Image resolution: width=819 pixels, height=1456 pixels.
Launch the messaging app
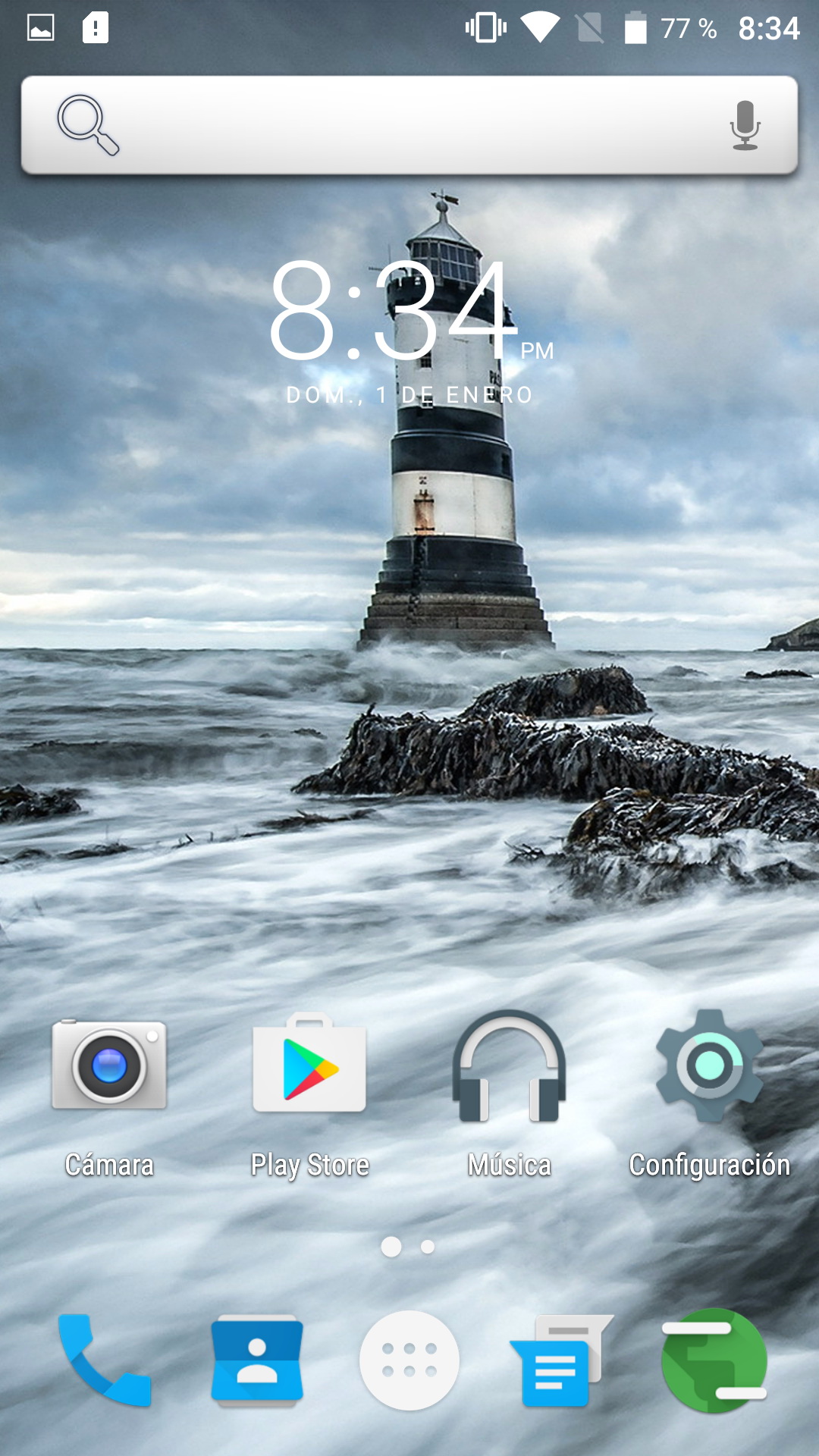560,1361
